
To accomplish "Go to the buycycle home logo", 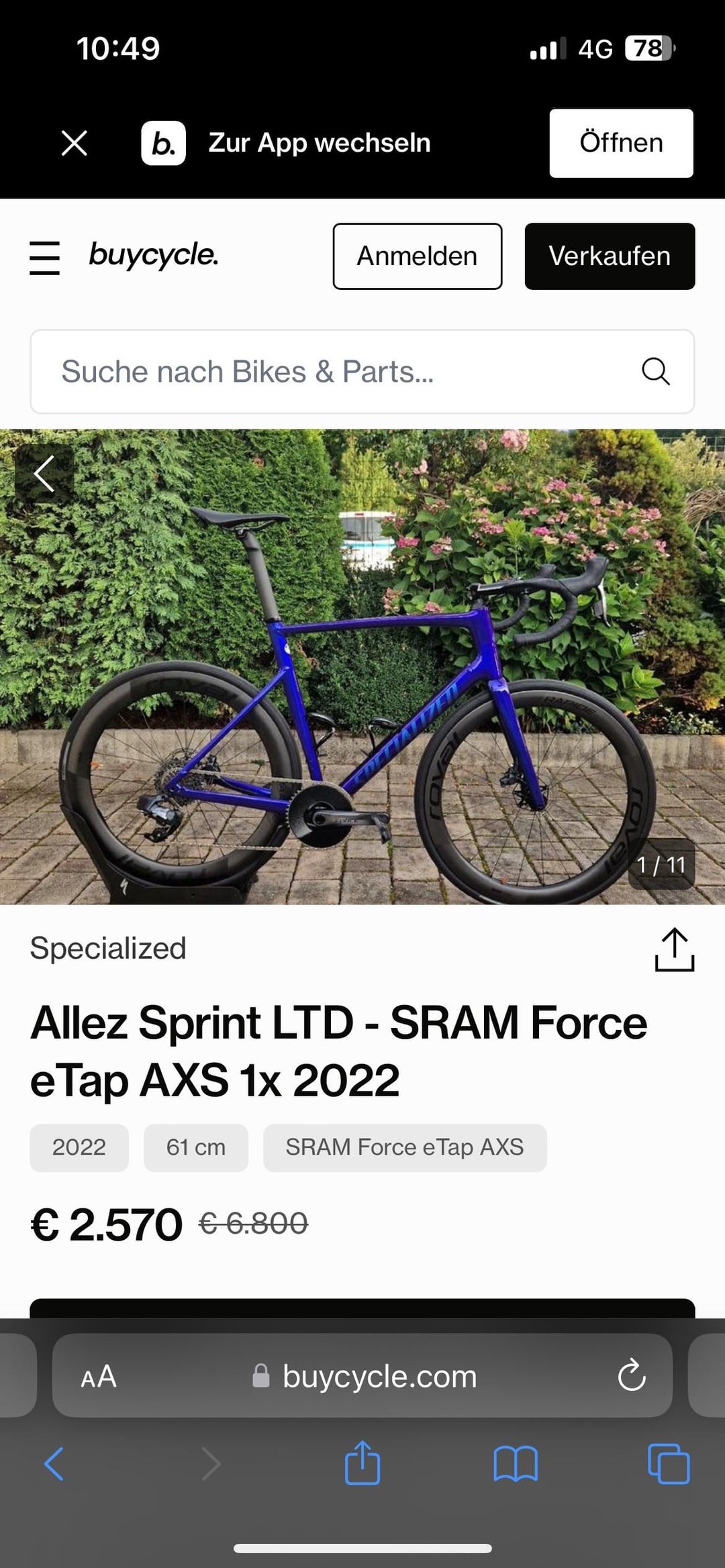I will point(153,256).
